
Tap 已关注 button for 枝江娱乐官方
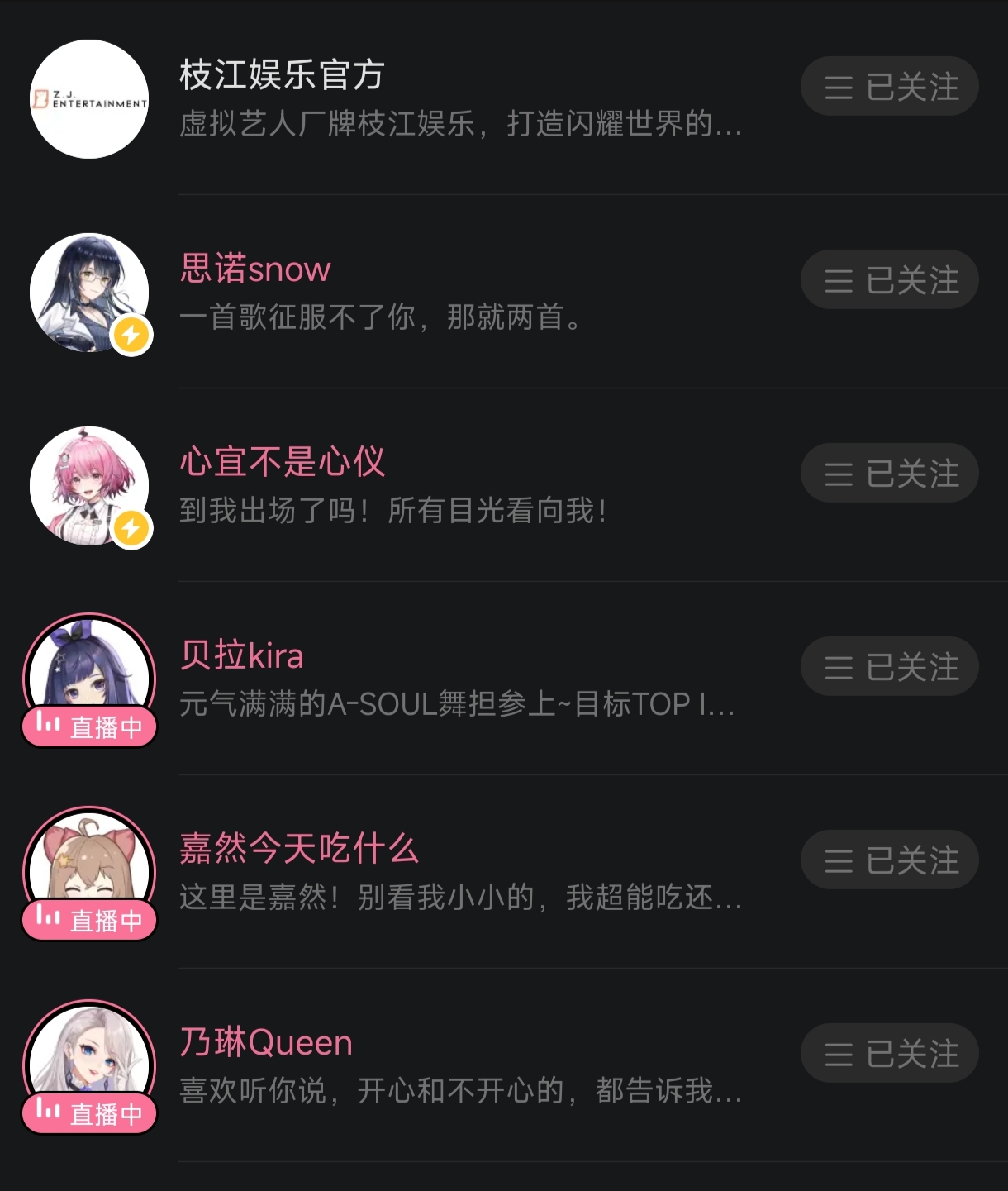890,86
